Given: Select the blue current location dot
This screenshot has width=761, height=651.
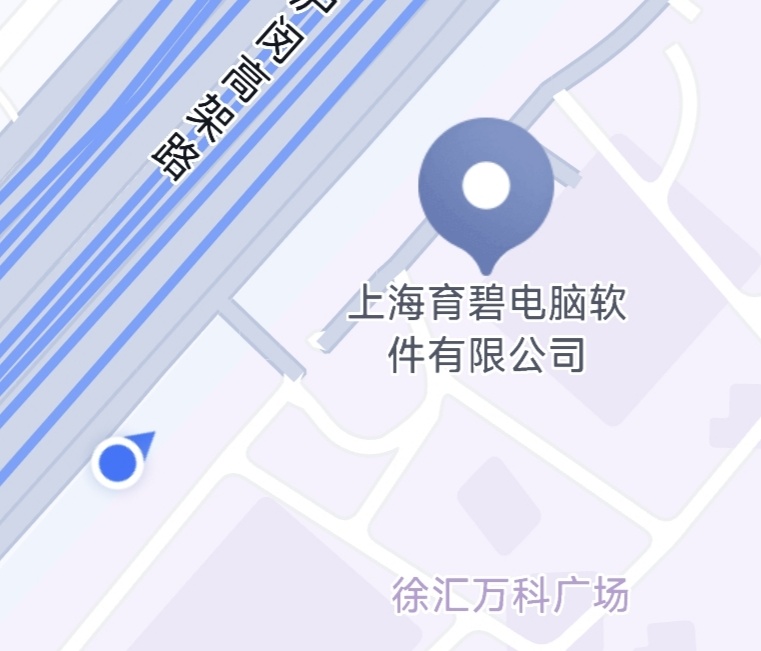Looking at the screenshot, I should [x=119, y=463].
